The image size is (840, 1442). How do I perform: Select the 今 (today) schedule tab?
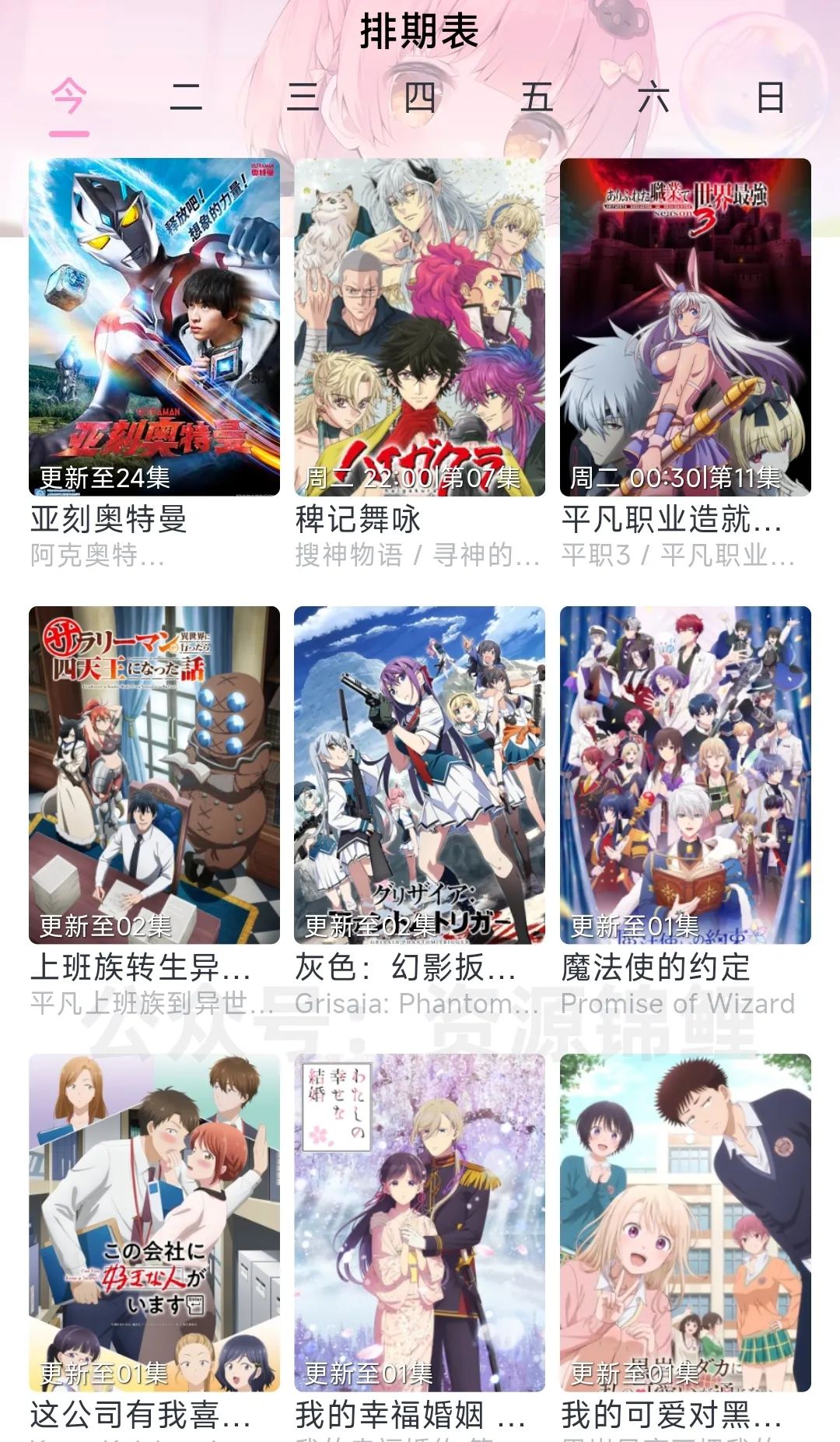[69, 99]
